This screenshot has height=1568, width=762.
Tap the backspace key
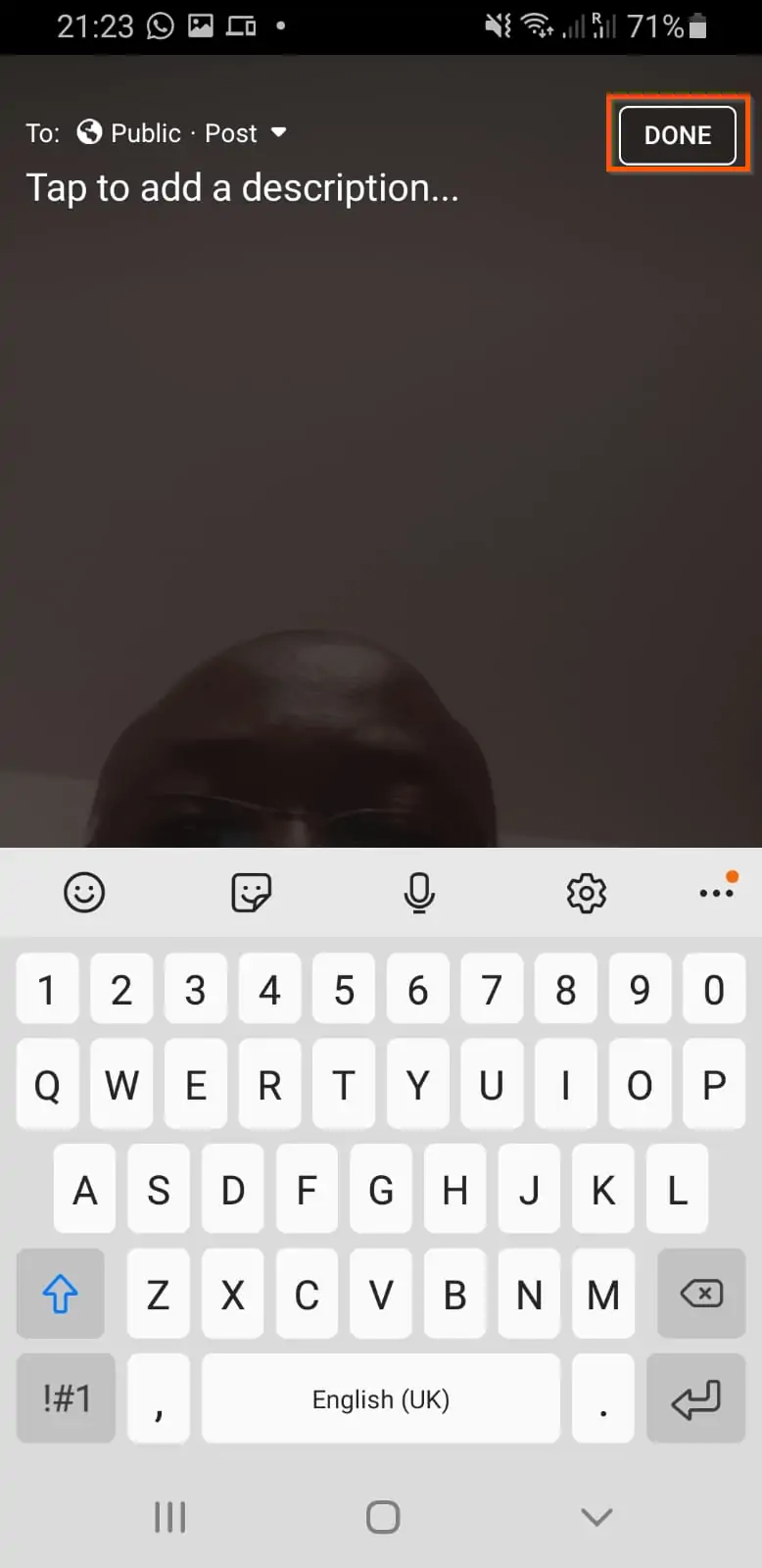tap(701, 1294)
